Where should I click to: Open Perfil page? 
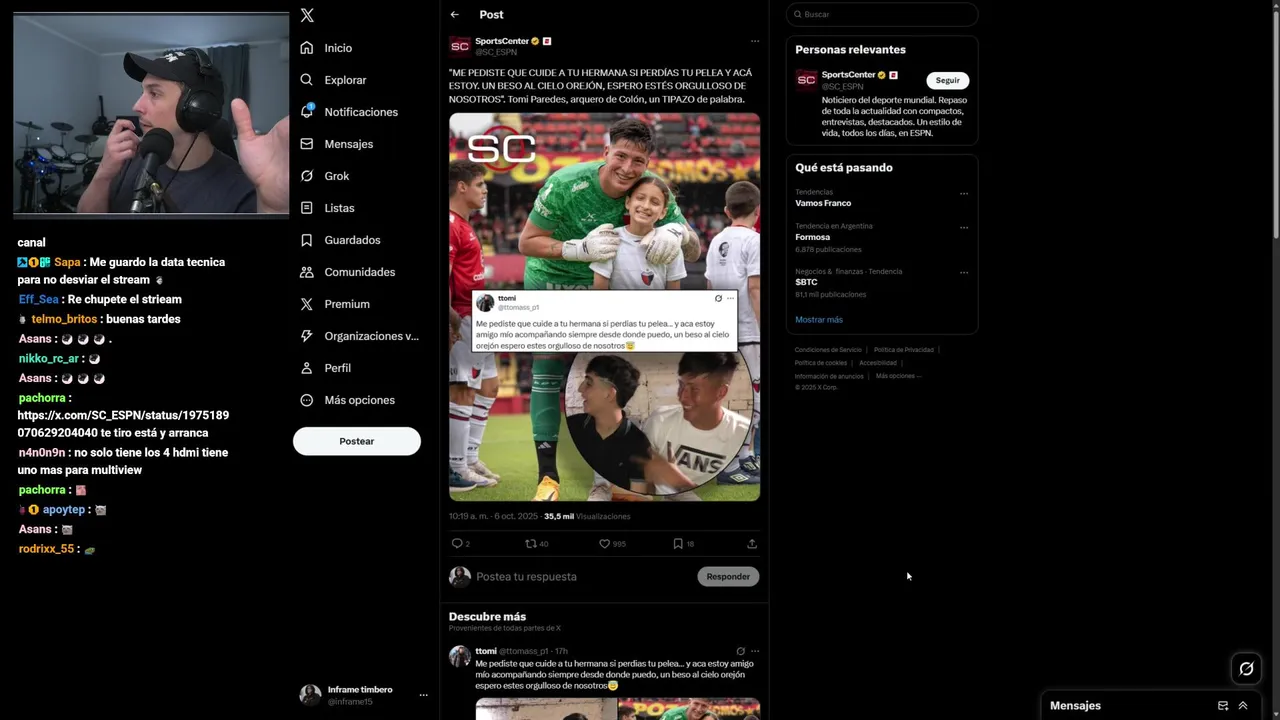337,368
